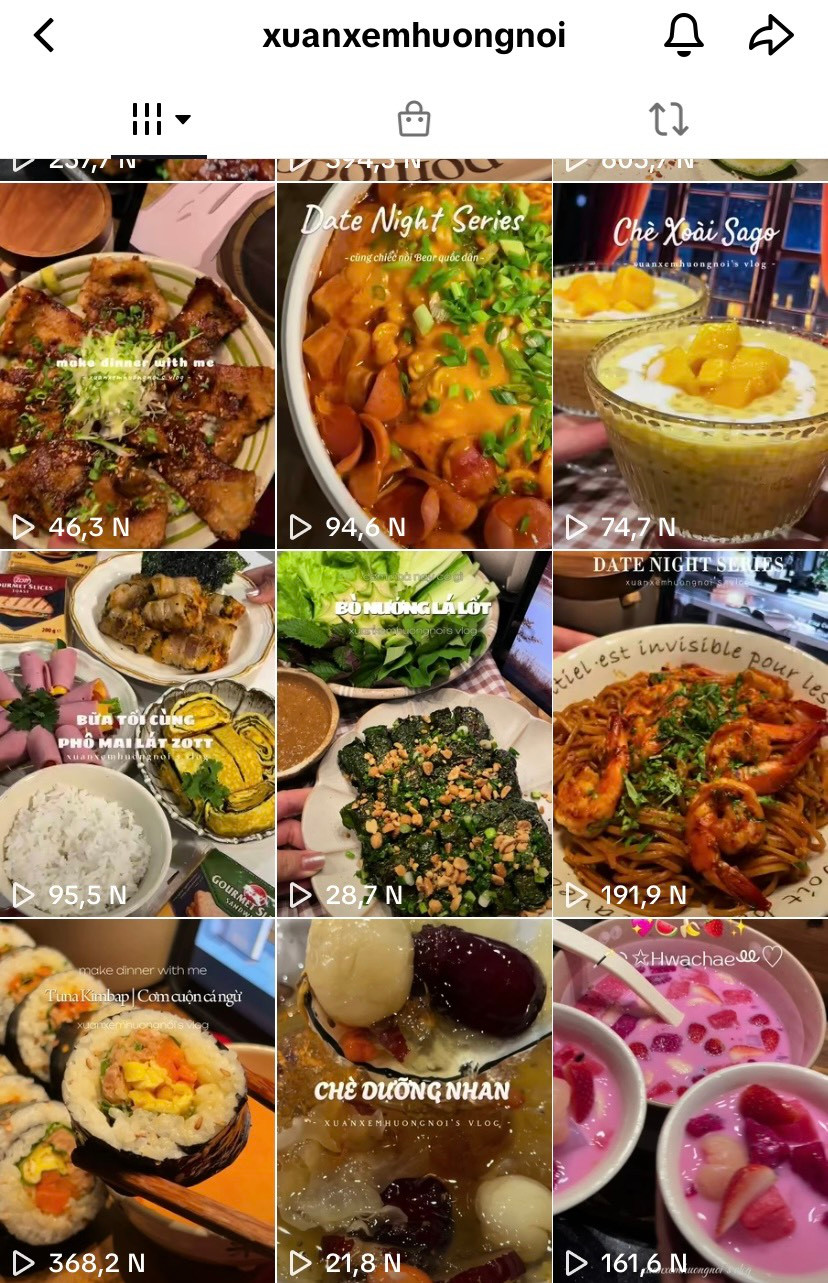Go back from xuanxemhuongnoi profile

45,36
